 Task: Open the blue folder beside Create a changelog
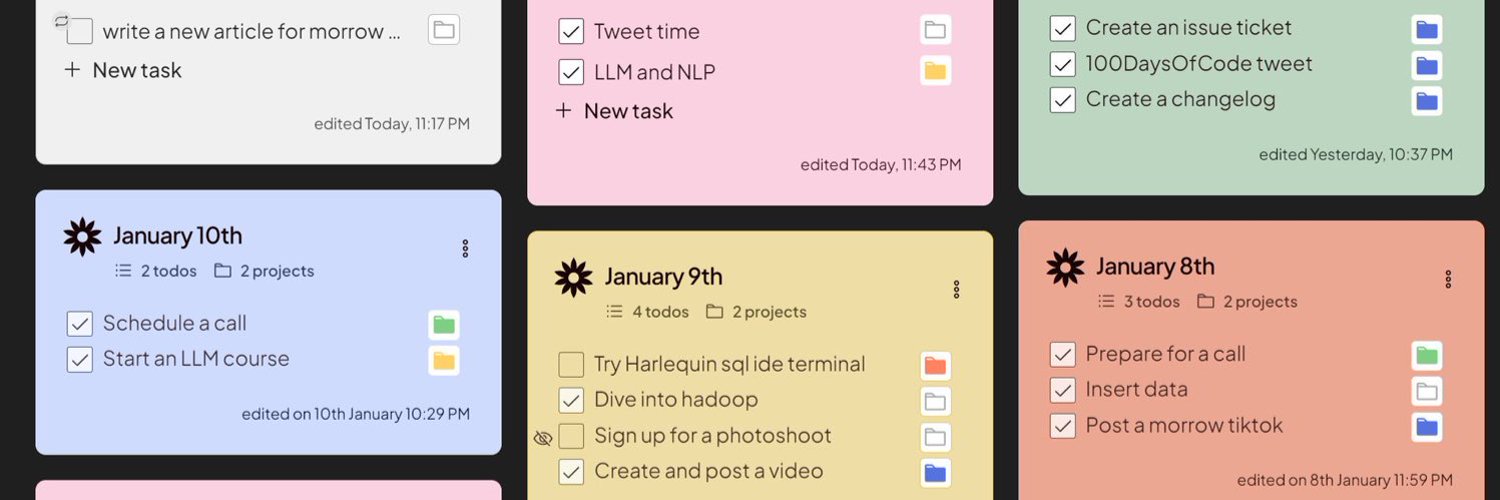click(1427, 101)
